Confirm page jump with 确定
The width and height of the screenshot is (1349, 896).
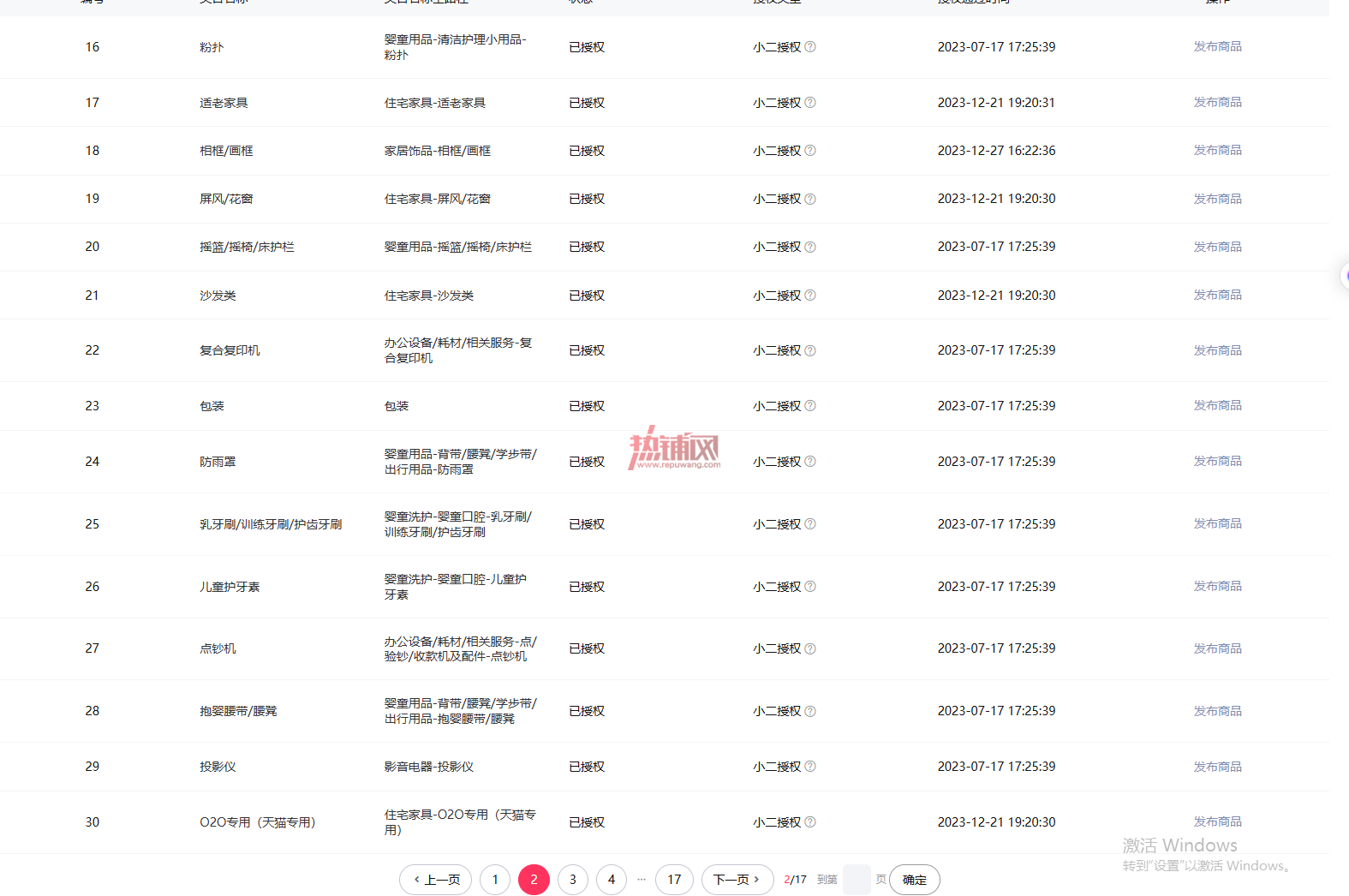(x=915, y=880)
